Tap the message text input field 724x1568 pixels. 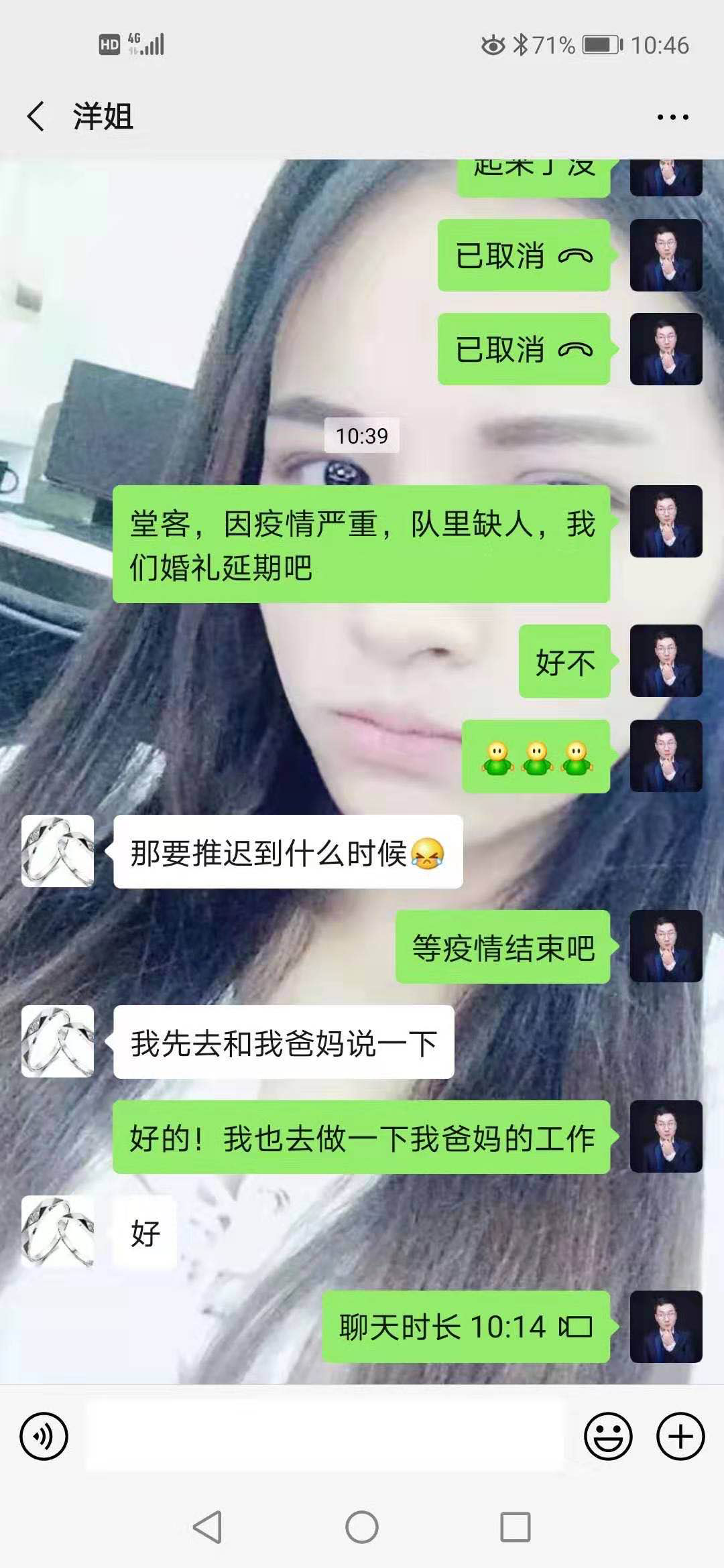click(325, 1436)
